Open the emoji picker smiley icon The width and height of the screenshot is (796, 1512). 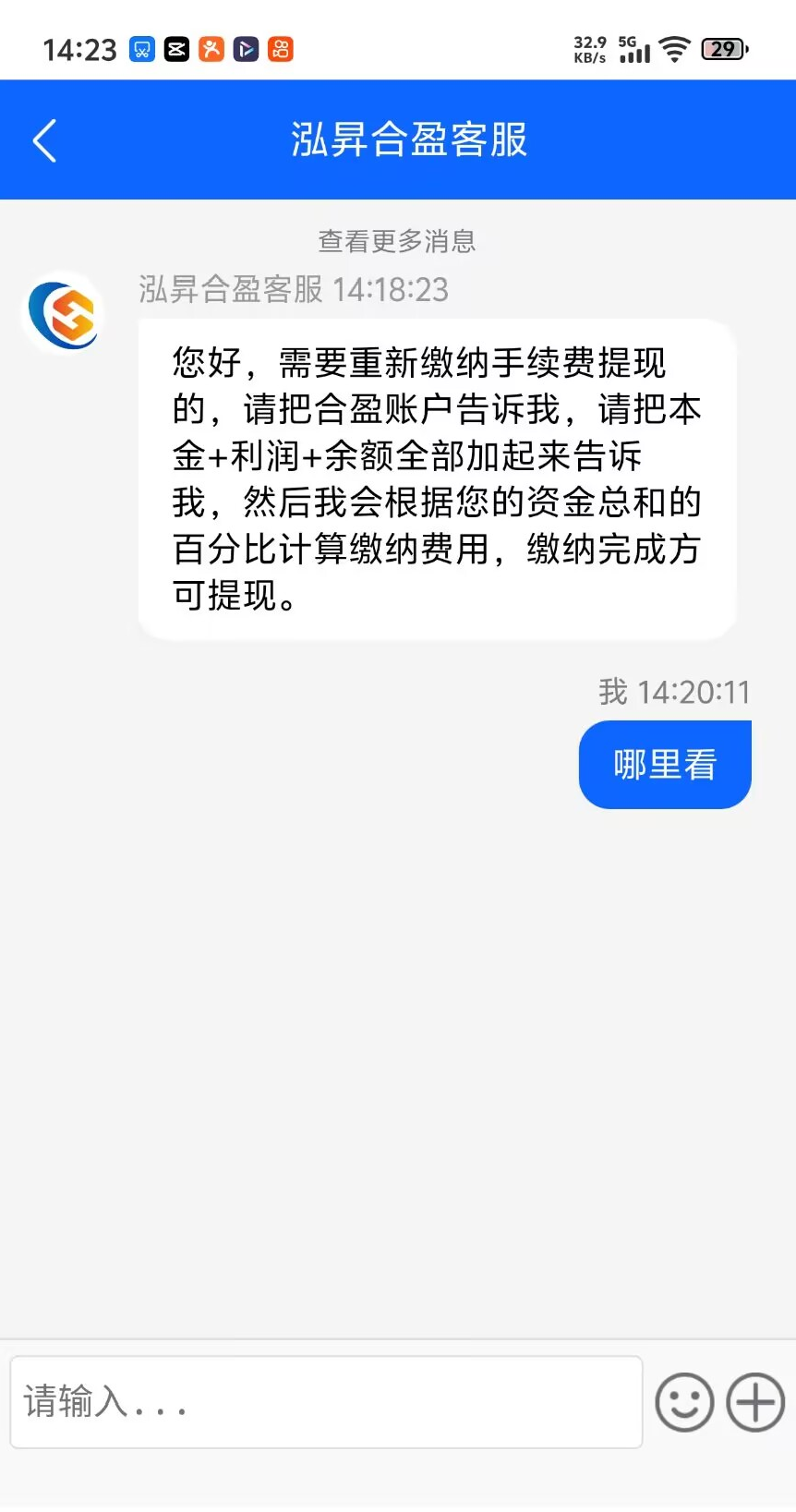683,1402
